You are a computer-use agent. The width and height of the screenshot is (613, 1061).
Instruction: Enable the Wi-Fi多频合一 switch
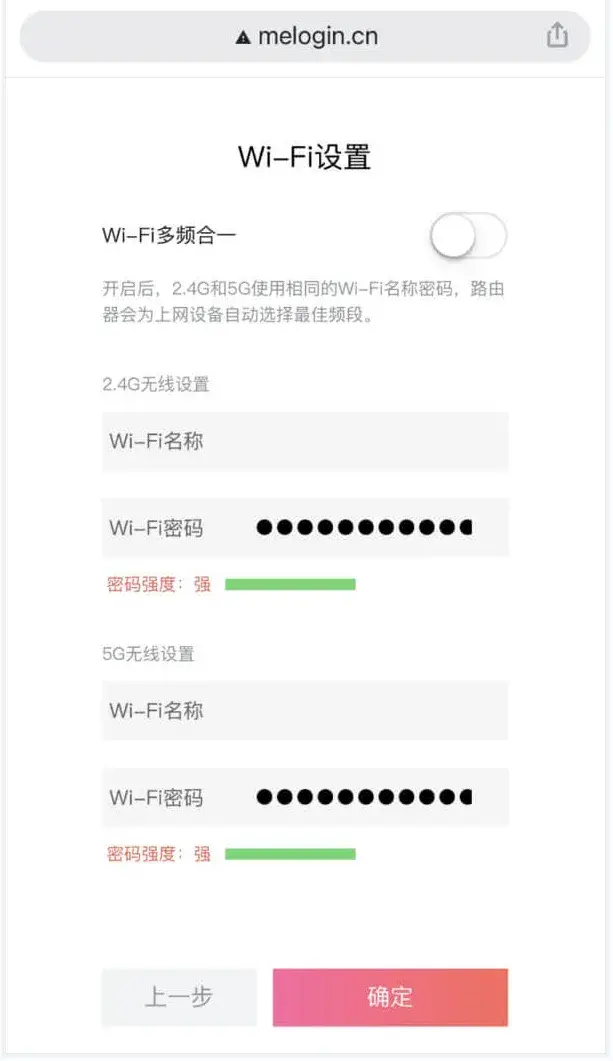click(468, 237)
